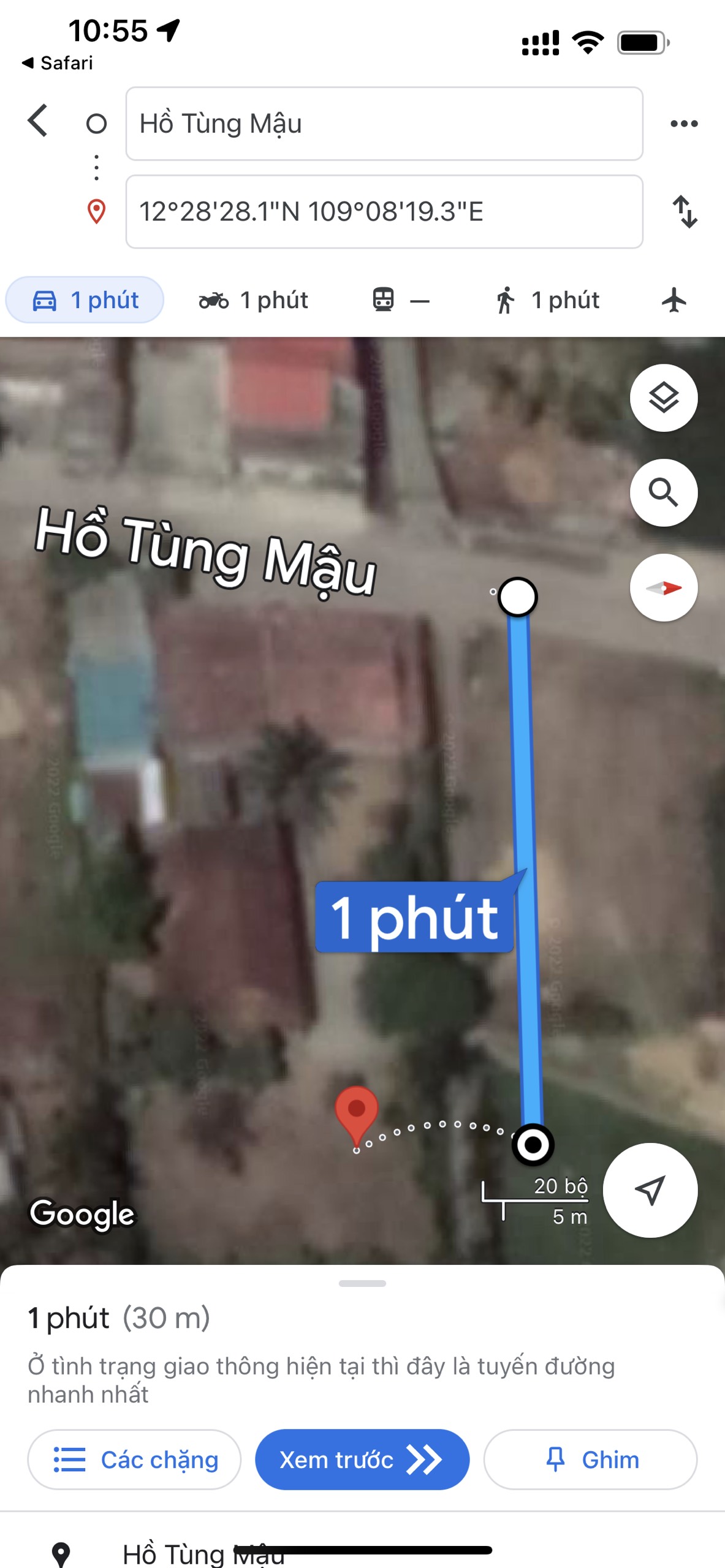Select the driving mode tab
Viewport: 725px width, 1568px height.
click(85, 300)
